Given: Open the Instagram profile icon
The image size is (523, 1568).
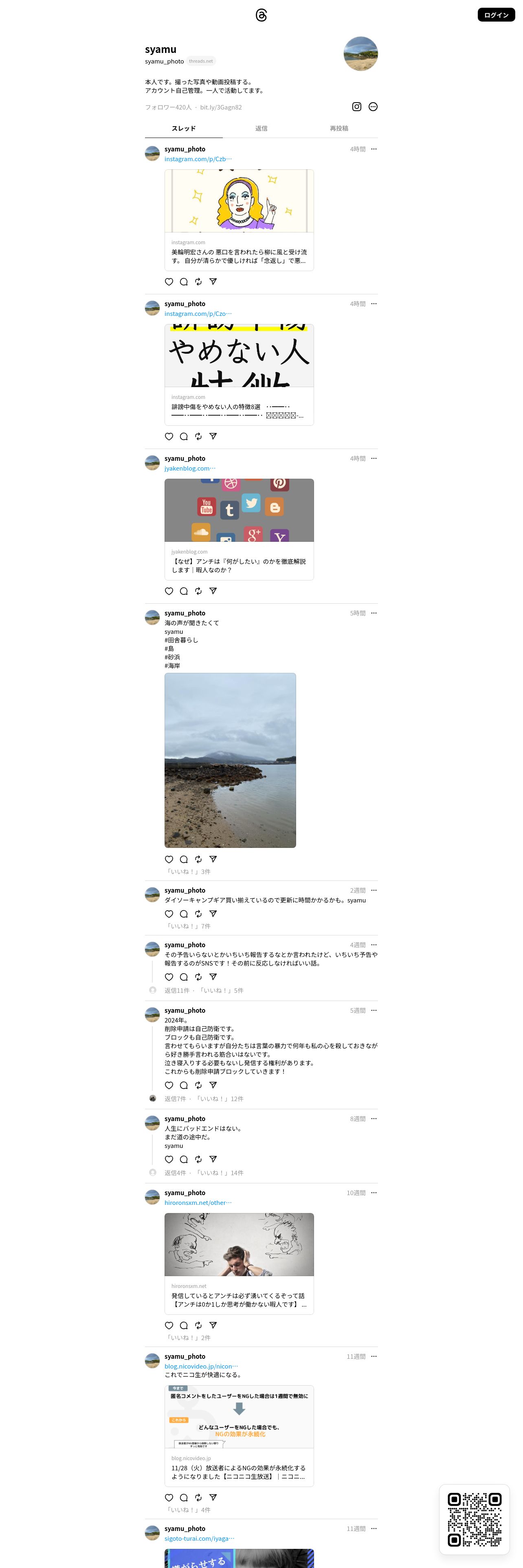Looking at the screenshot, I should [x=357, y=107].
